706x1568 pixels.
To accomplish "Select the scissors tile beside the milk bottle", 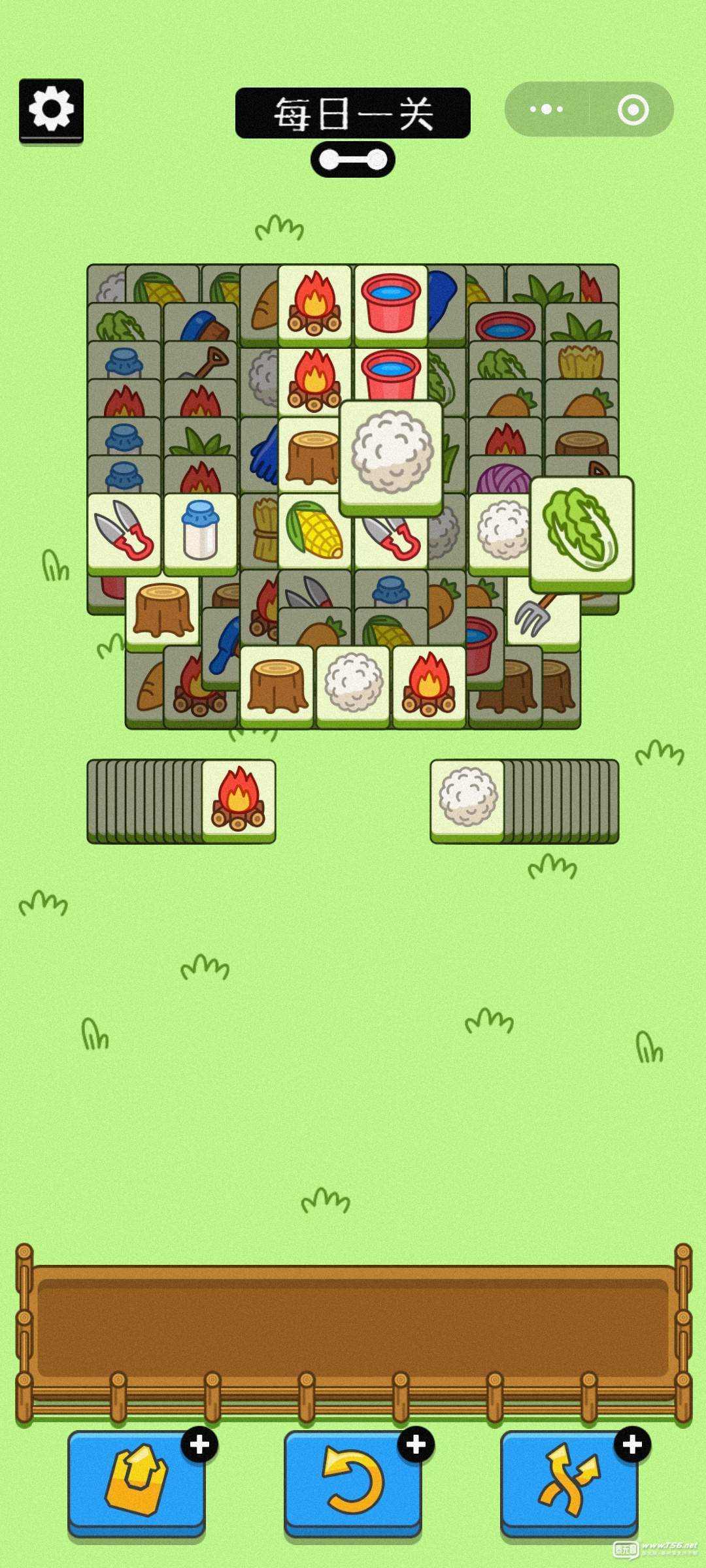I will click(124, 531).
